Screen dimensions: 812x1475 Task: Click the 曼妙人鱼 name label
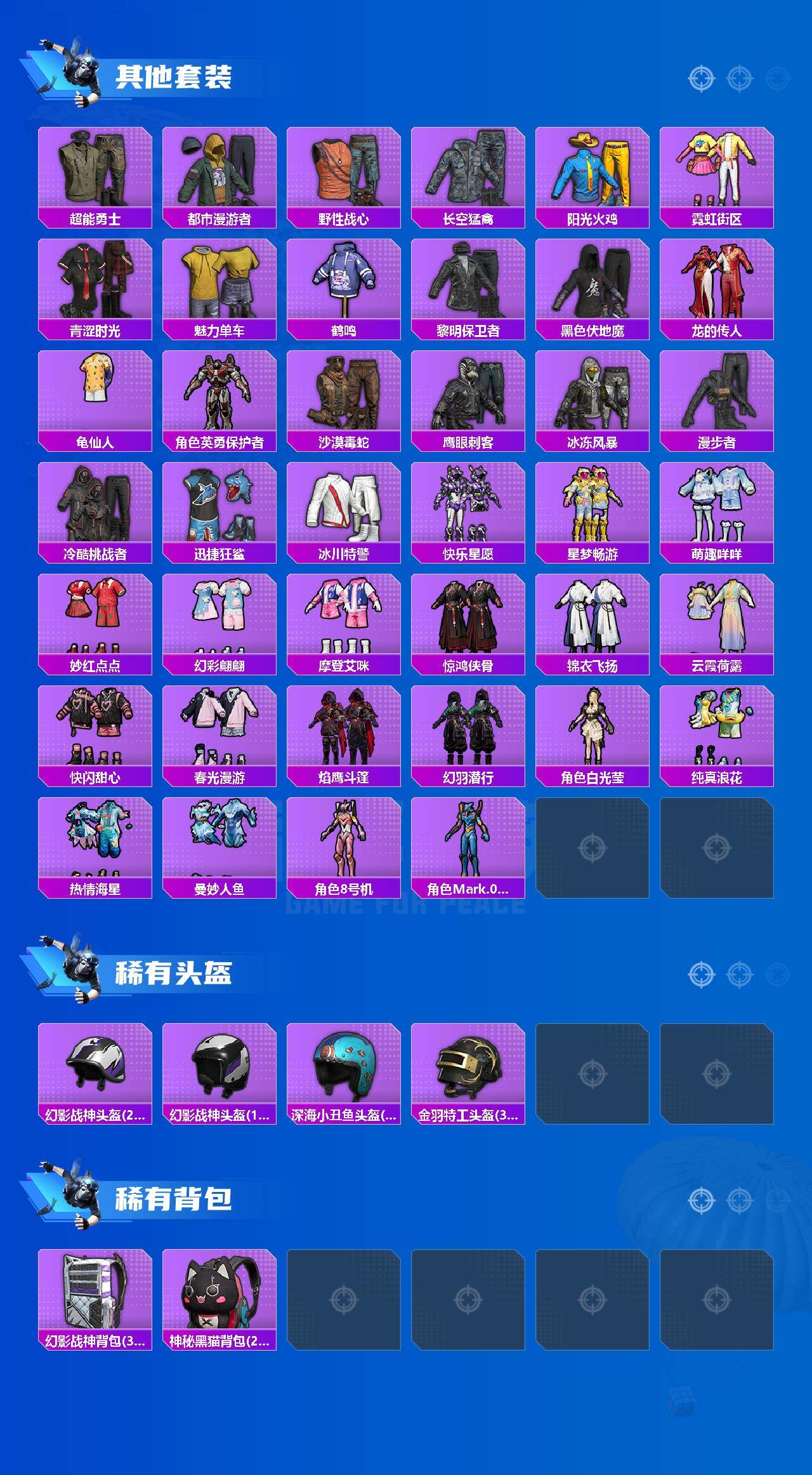(219, 889)
